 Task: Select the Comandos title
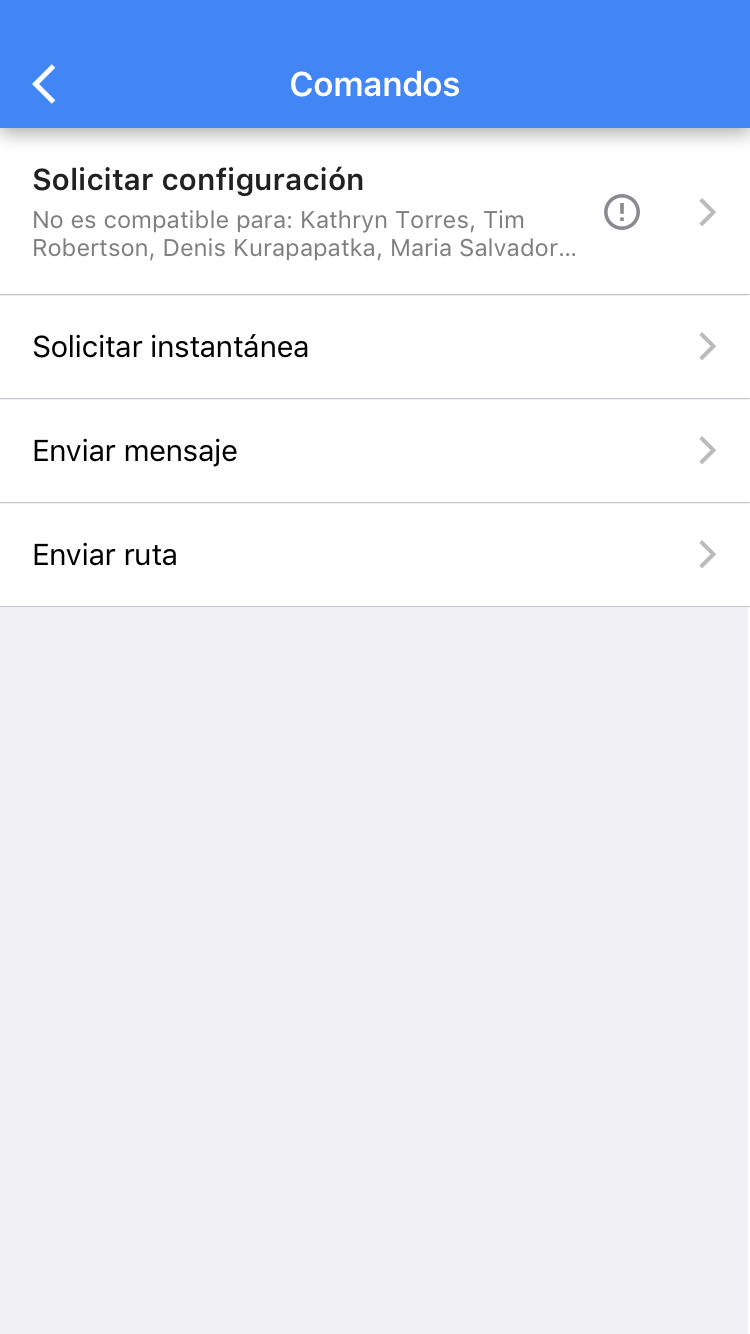[374, 84]
